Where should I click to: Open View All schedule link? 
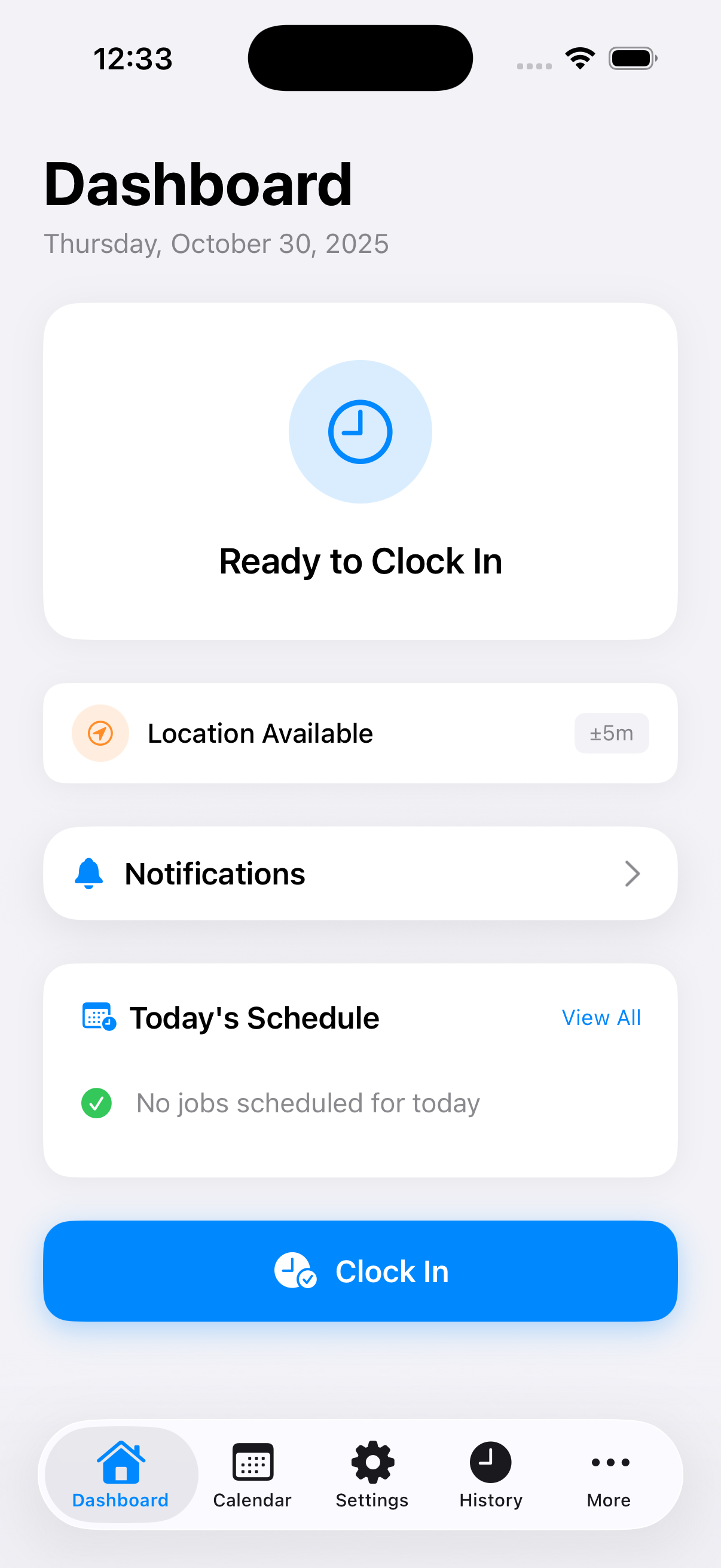point(601,1017)
